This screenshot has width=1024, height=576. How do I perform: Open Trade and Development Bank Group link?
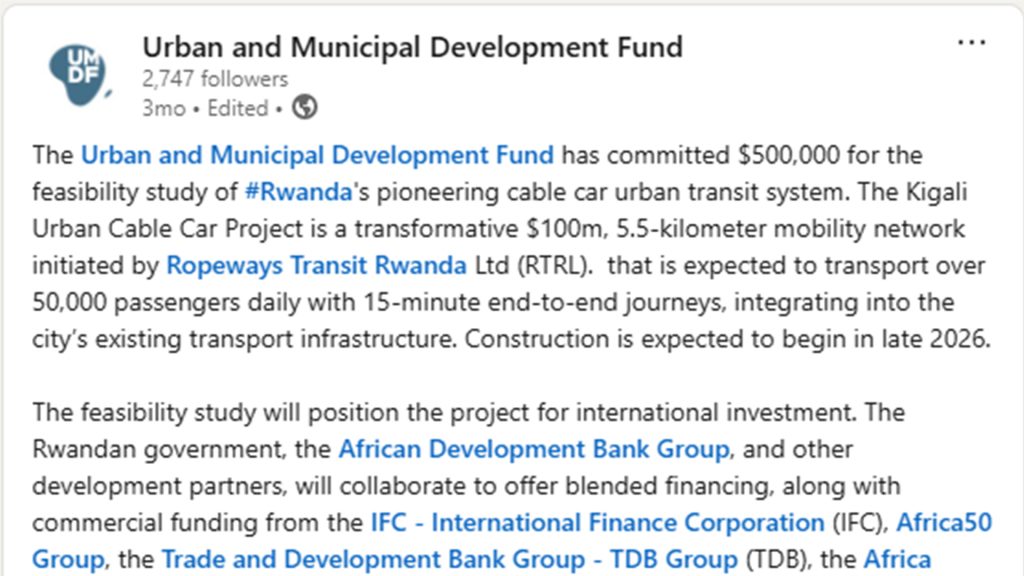point(449,558)
